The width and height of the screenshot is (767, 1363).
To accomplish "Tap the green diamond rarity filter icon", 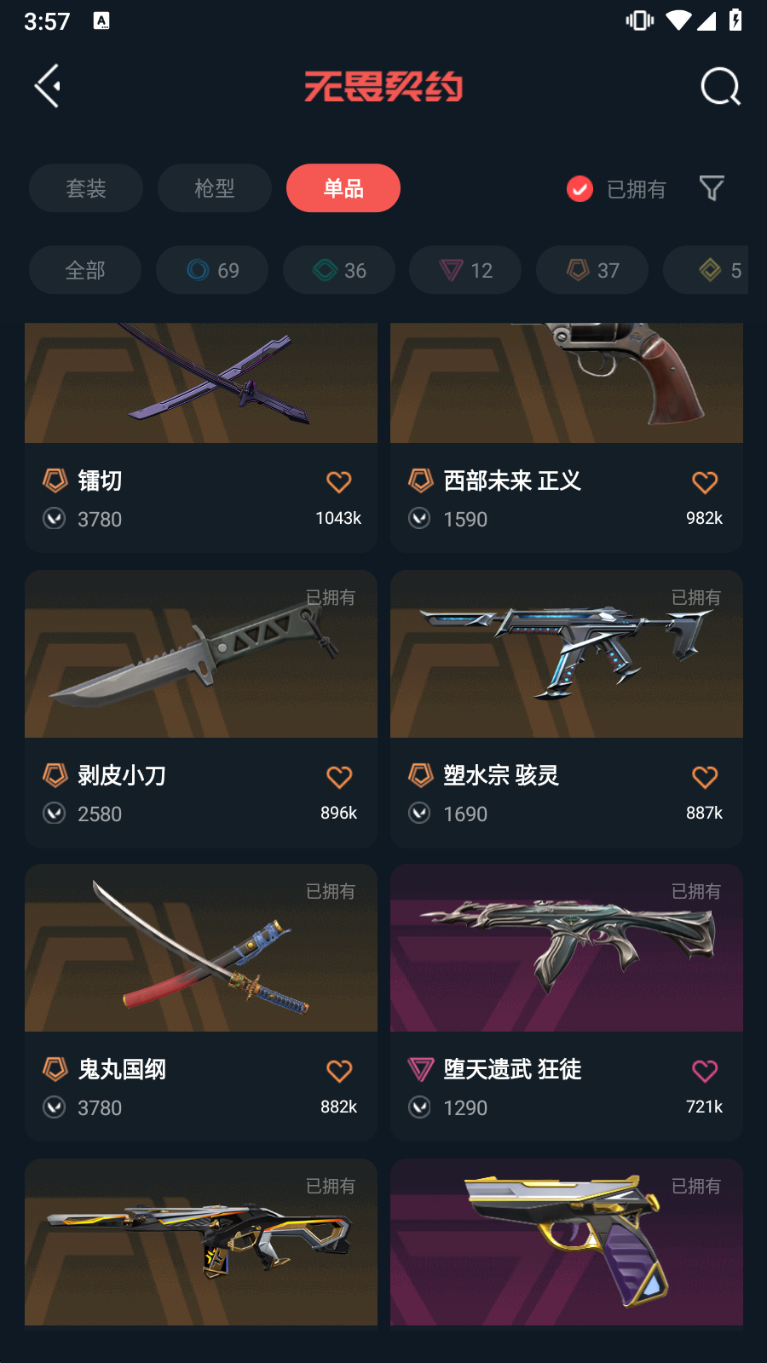I will point(321,270).
